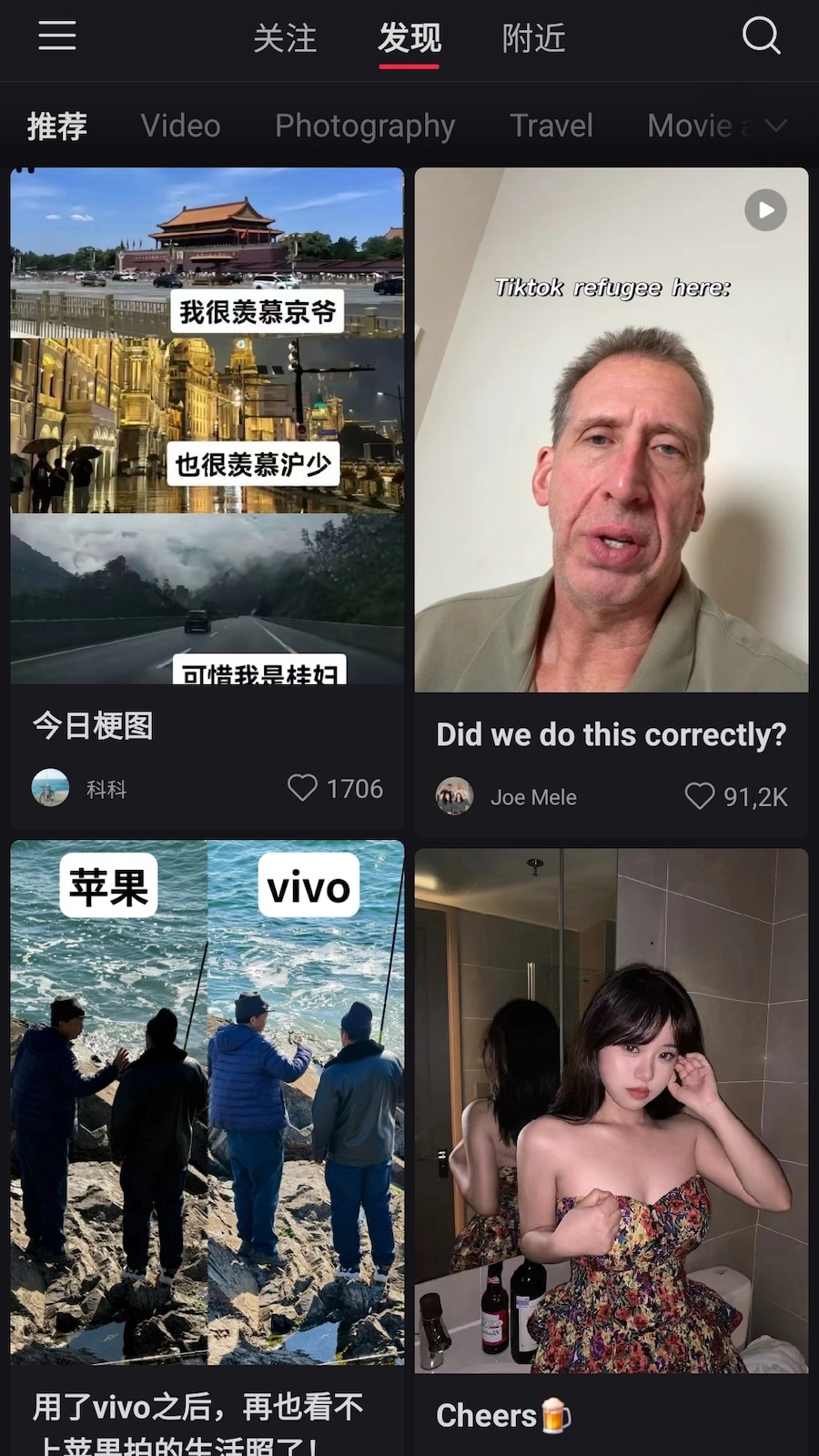Select the Travel category

coord(551,126)
